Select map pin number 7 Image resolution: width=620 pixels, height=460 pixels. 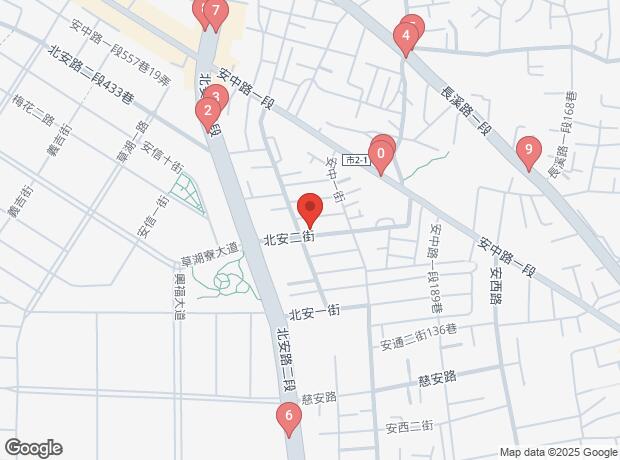[215, 13]
